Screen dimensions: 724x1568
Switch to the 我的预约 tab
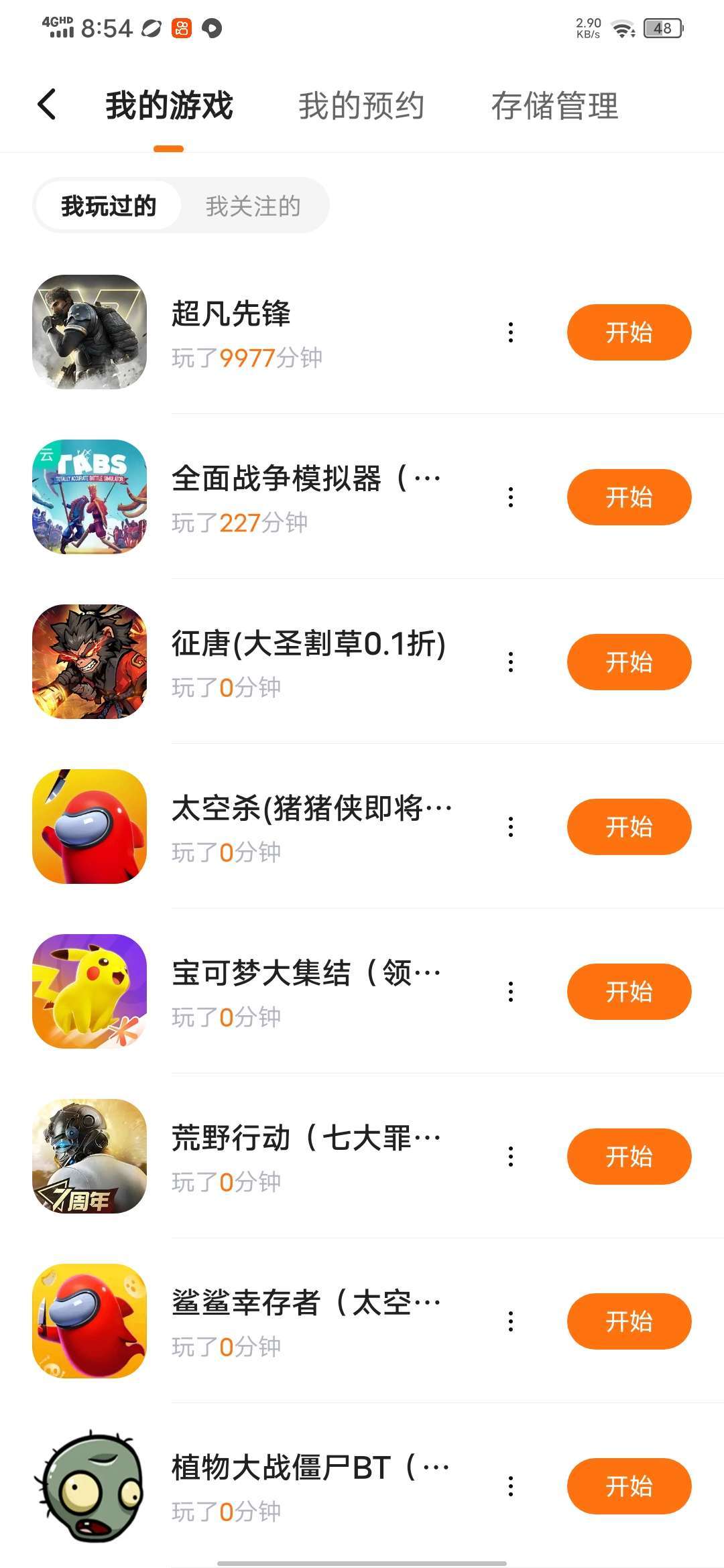(x=361, y=106)
